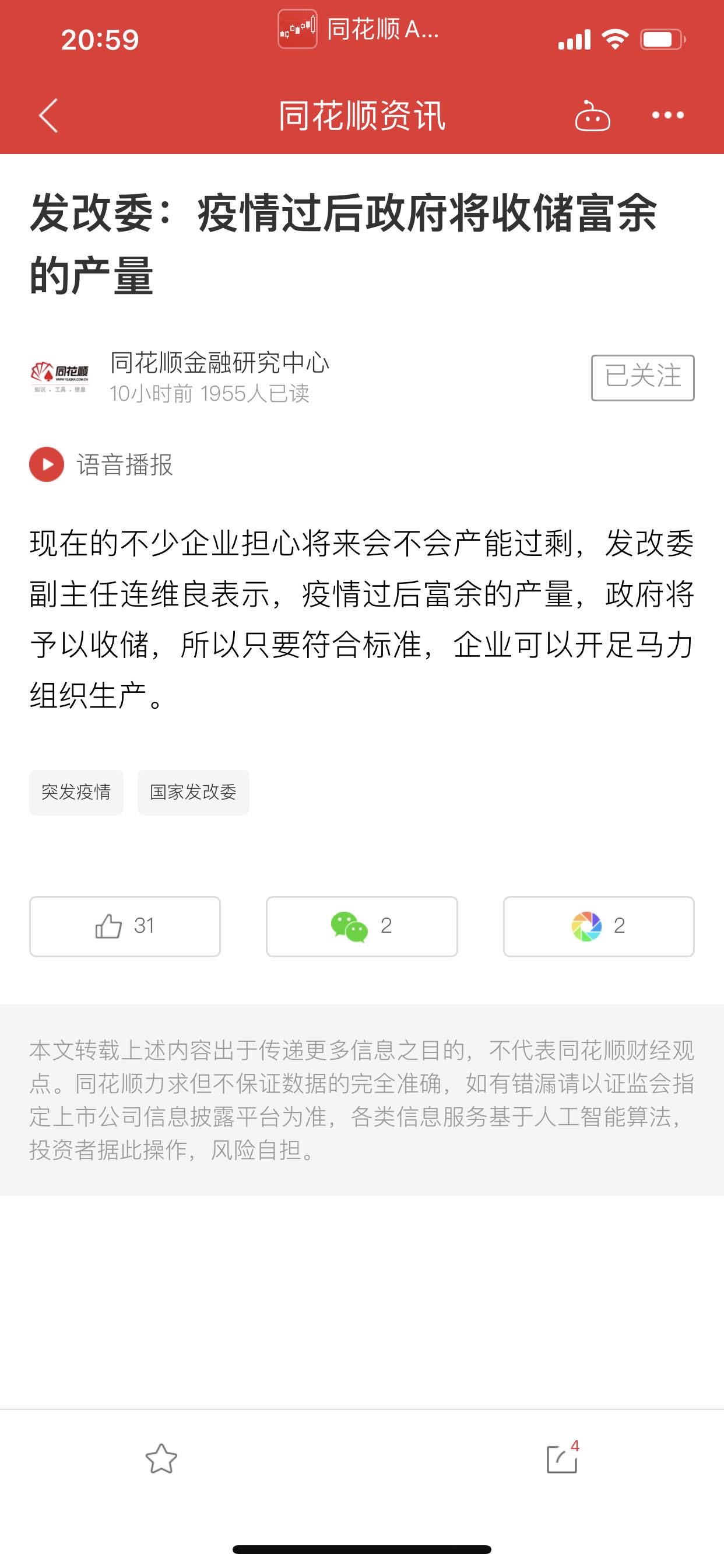
Task: Open the 国家发改委 topic tag
Action: [193, 792]
